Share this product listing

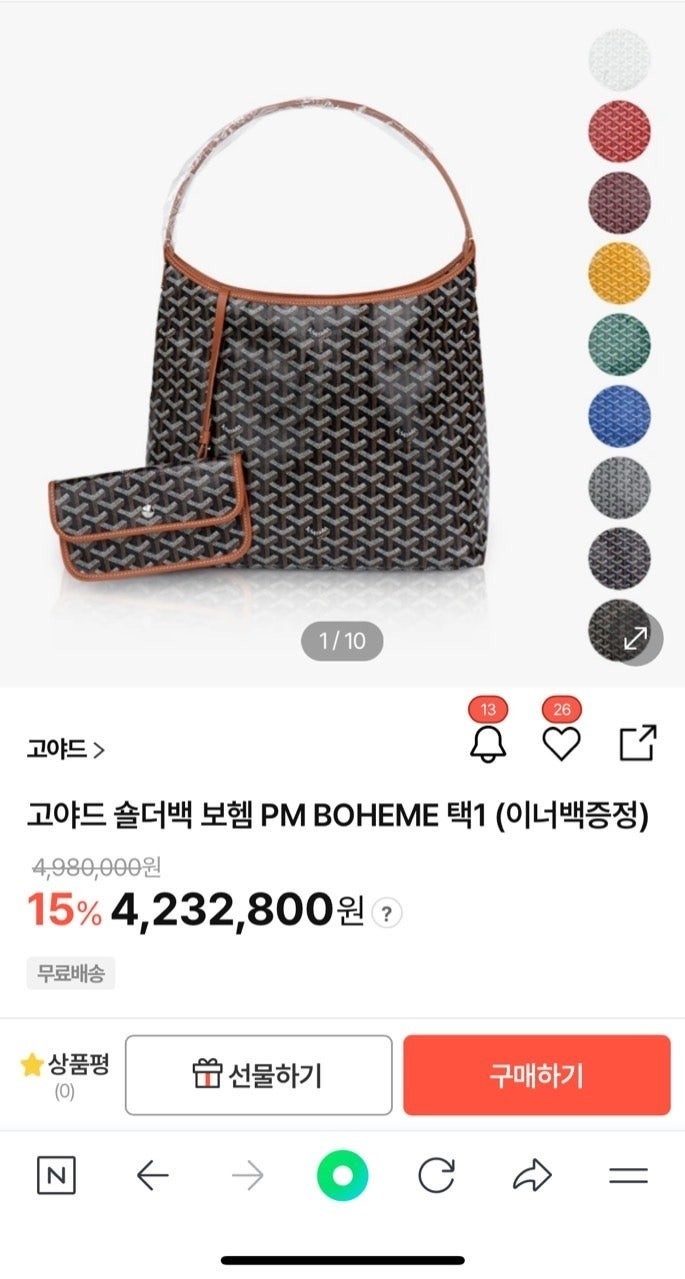[637, 743]
